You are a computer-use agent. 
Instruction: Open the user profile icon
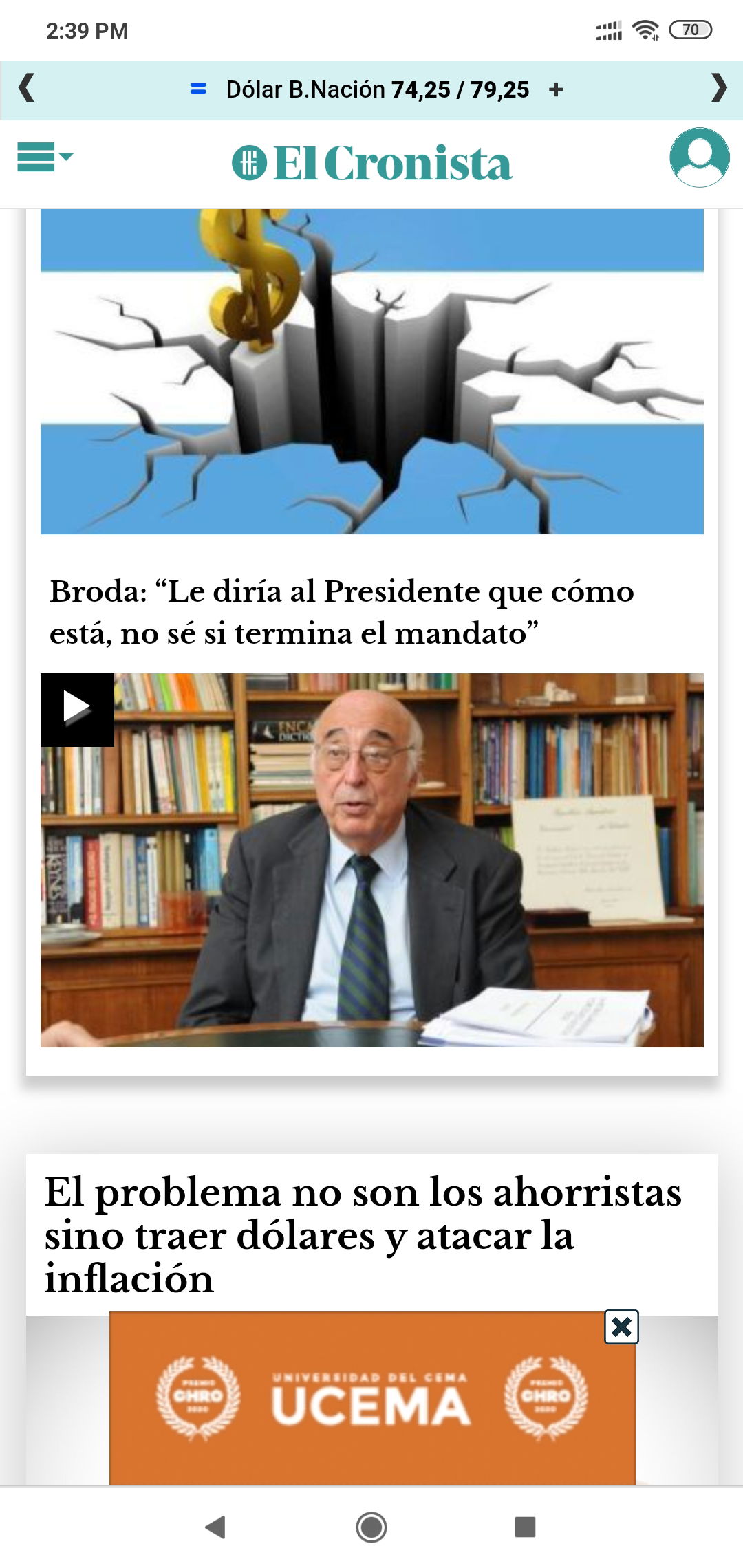pyautogui.click(x=700, y=157)
